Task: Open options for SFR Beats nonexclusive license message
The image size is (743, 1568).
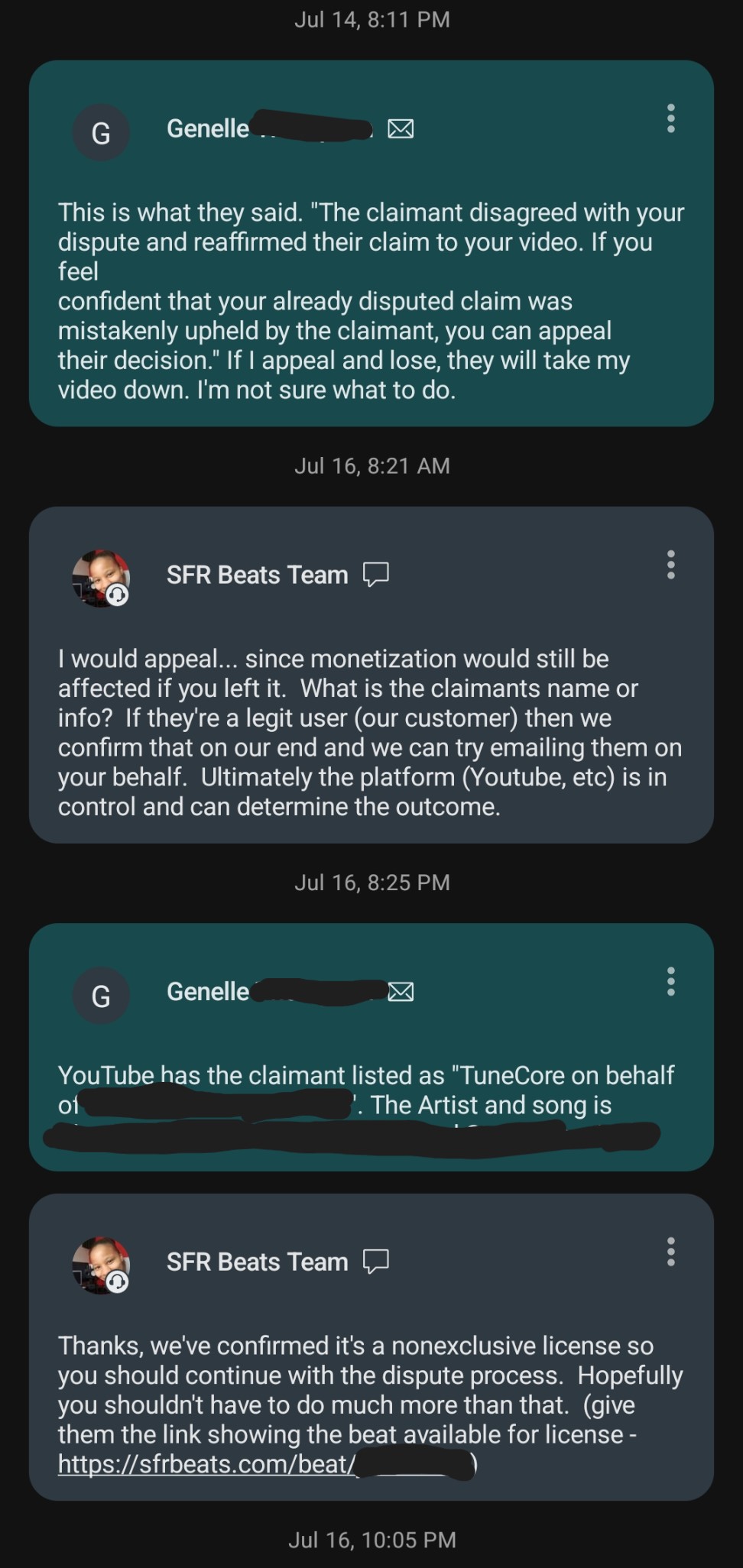Action: coord(670,1252)
